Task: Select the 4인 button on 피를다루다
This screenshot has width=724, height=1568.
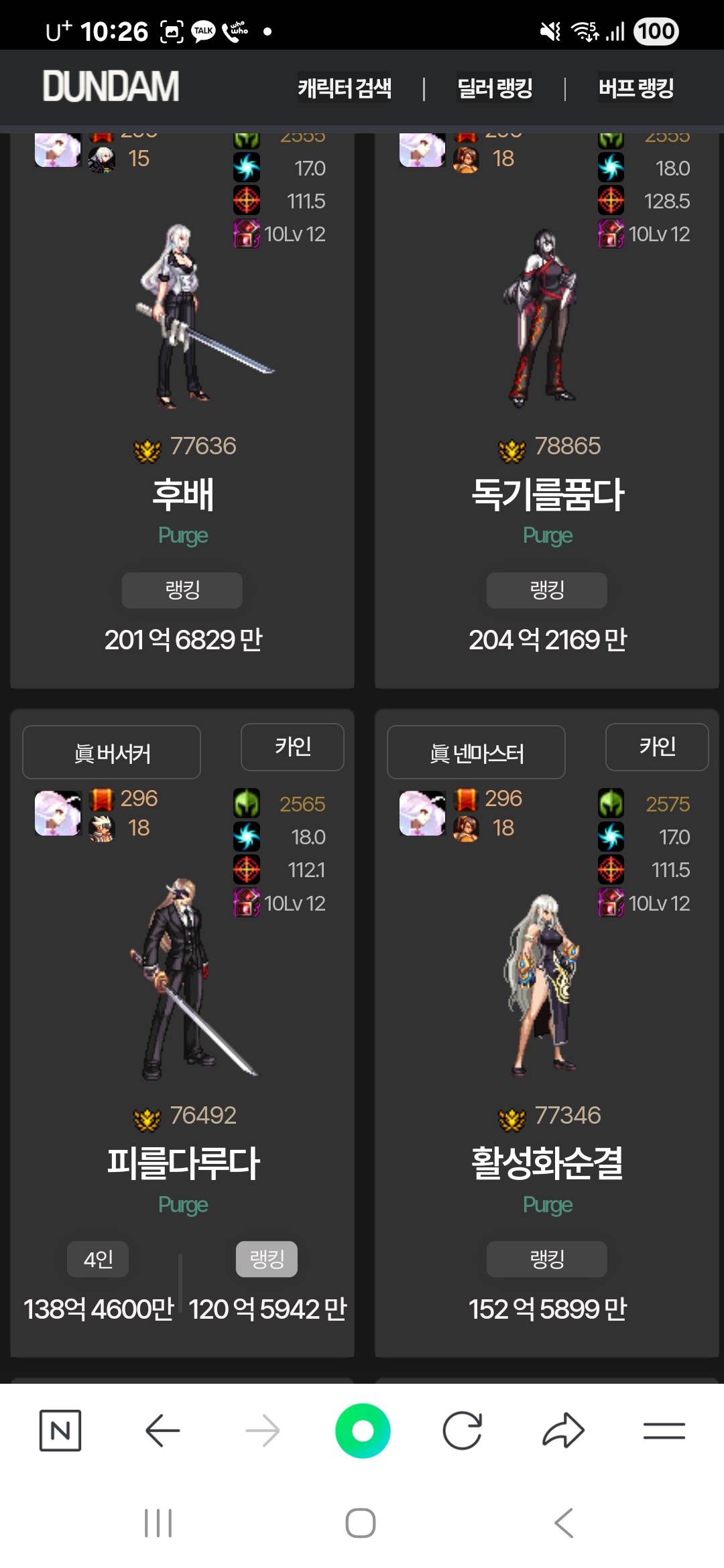Action: pos(98,1260)
